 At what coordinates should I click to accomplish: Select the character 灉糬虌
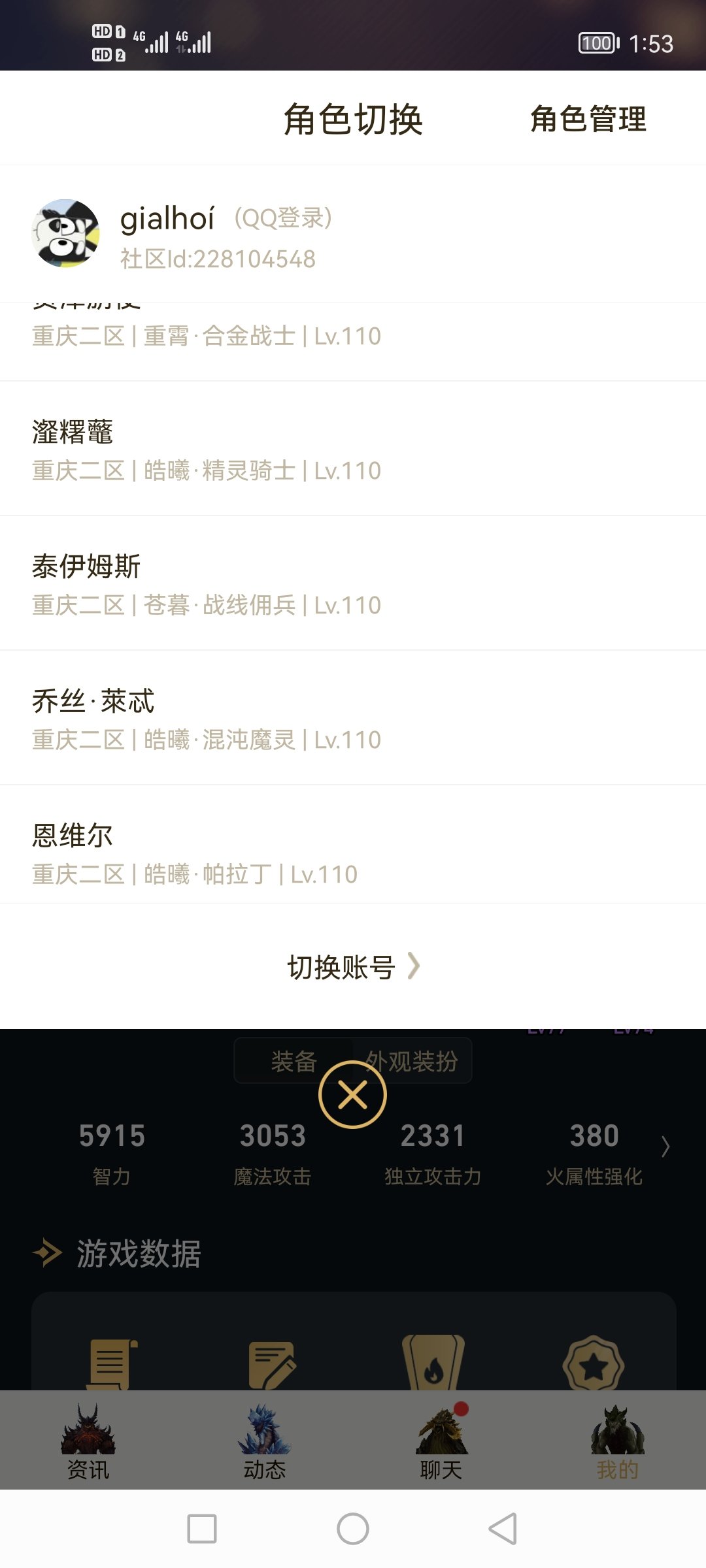[353, 449]
